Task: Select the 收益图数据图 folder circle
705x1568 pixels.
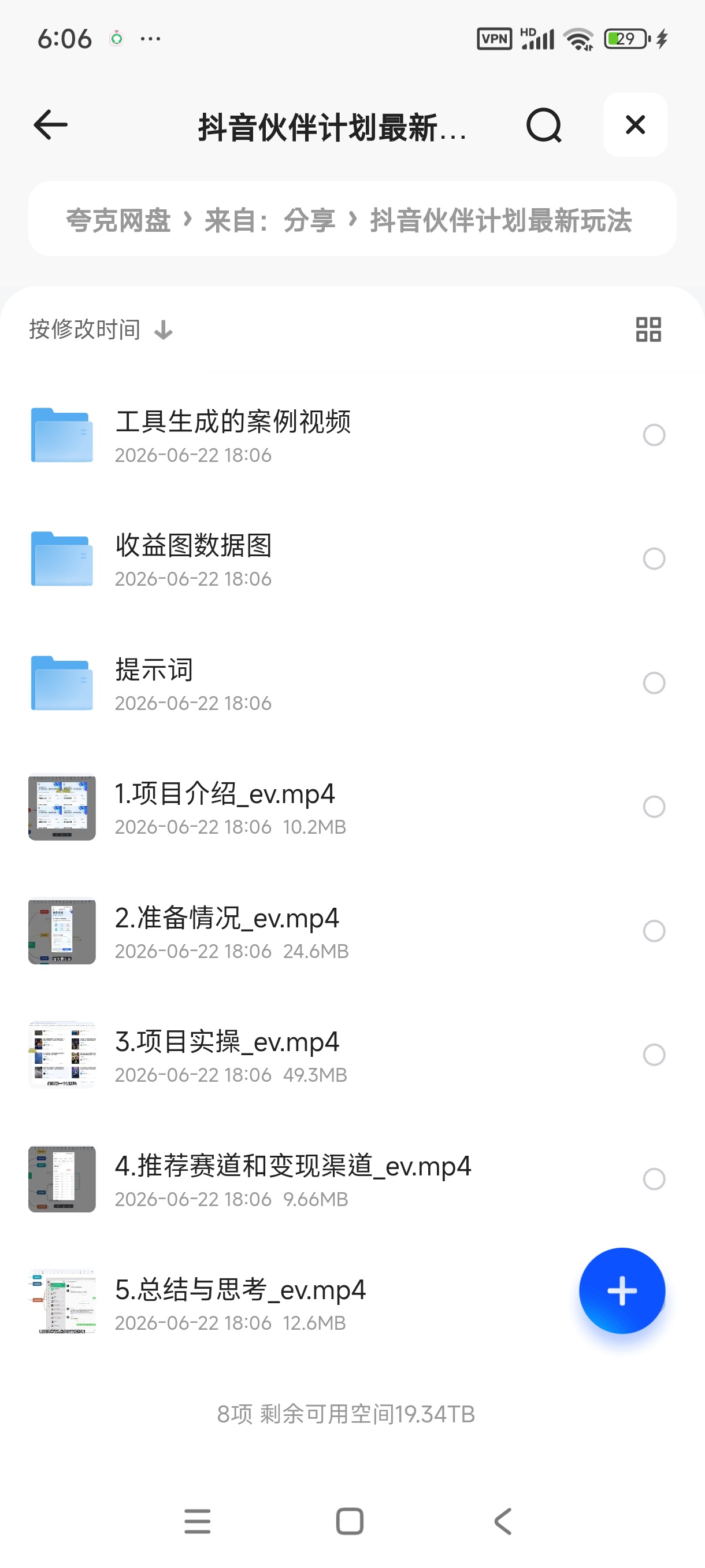Action: click(654, 559)
